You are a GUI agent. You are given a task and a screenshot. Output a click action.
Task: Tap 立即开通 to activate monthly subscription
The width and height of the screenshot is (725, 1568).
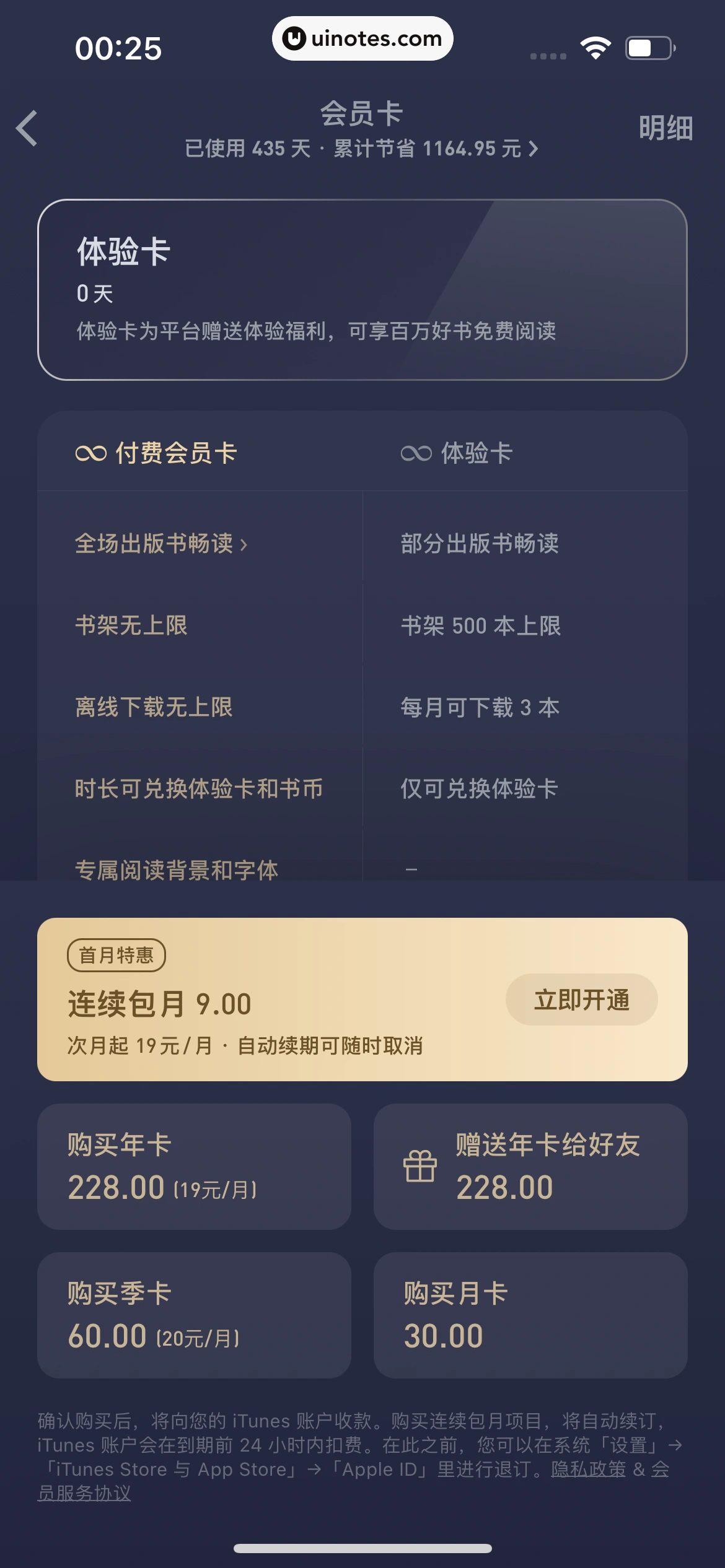(581, 999)
